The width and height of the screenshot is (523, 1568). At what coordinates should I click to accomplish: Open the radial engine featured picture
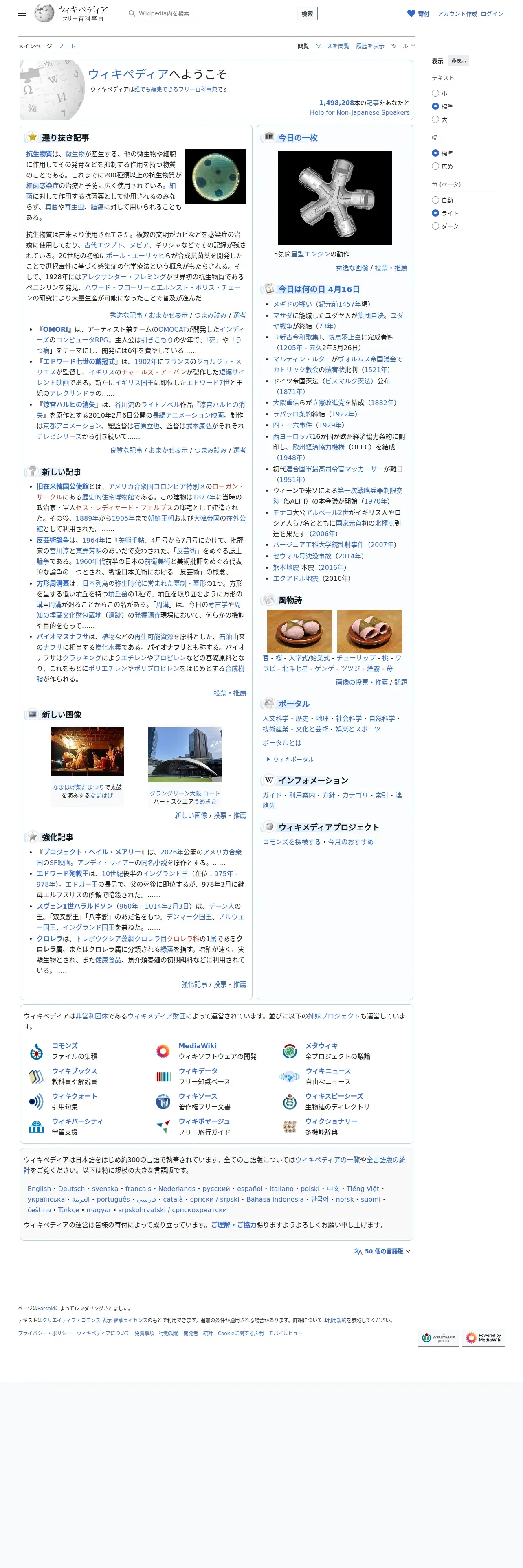click(334, 198)
